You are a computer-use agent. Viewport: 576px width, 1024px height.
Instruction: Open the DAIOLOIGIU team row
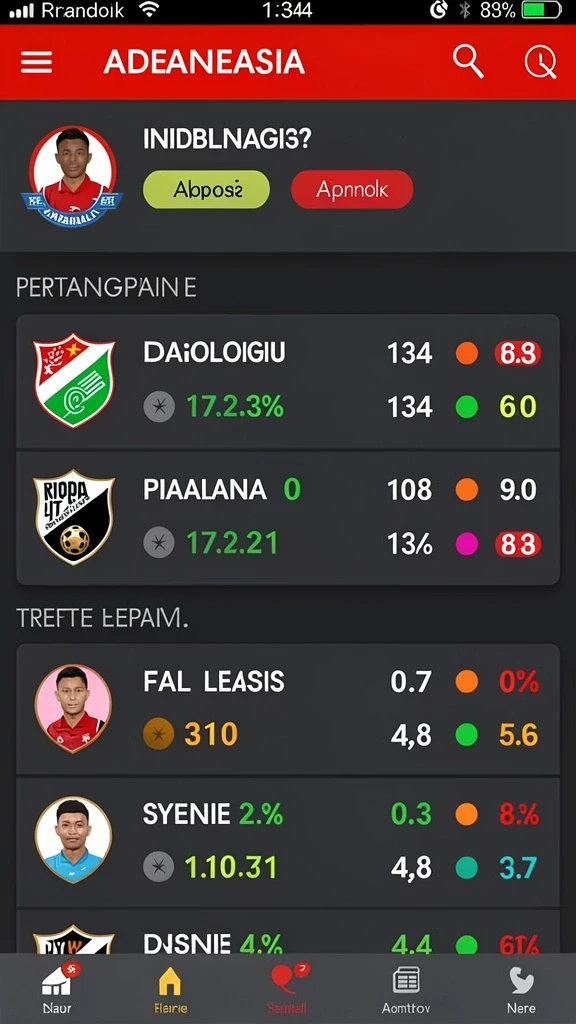[x=288, y=381]
